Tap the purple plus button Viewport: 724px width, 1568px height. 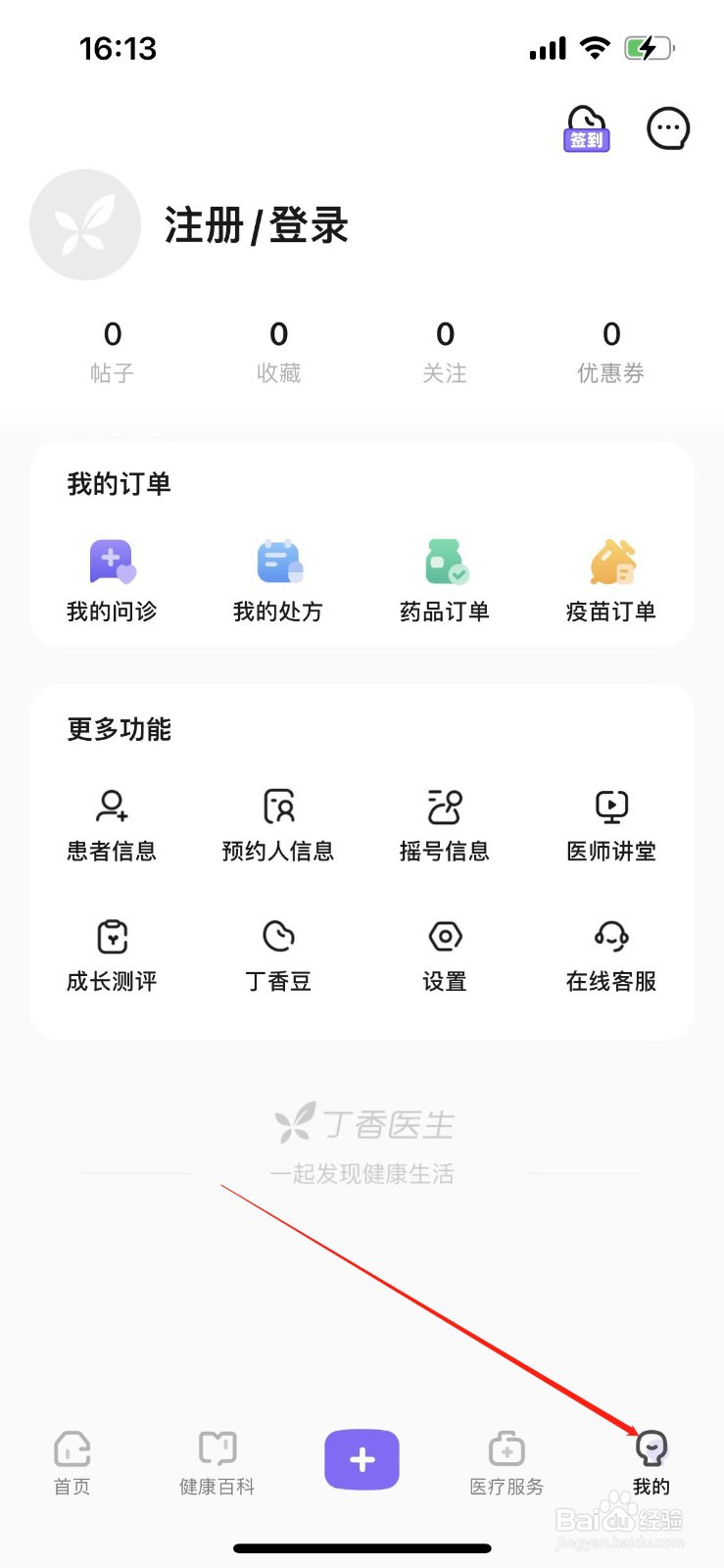pyautogui.click(x=362, y=1459)
